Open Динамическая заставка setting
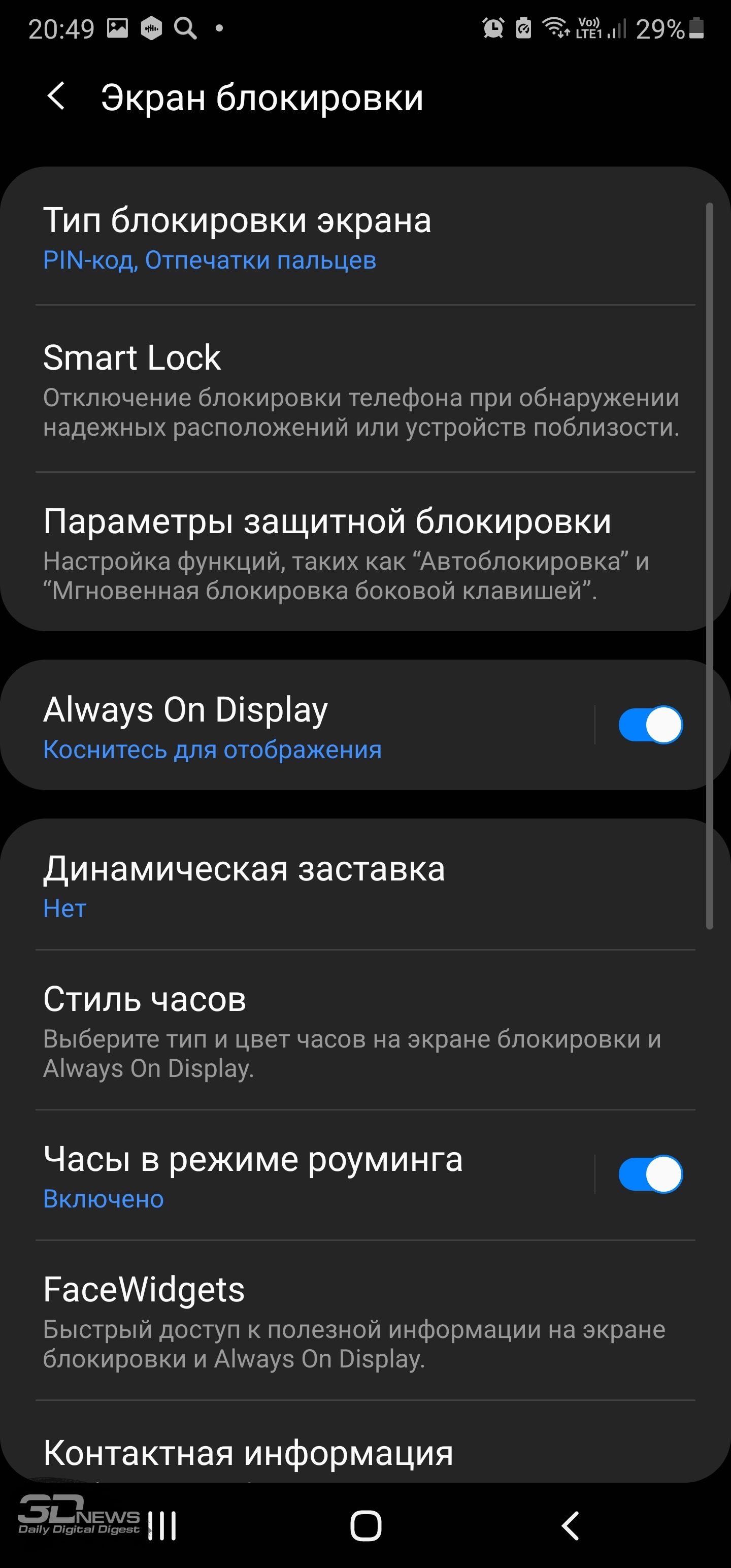This screenshot has width=731, height=1568. (365, 885)
